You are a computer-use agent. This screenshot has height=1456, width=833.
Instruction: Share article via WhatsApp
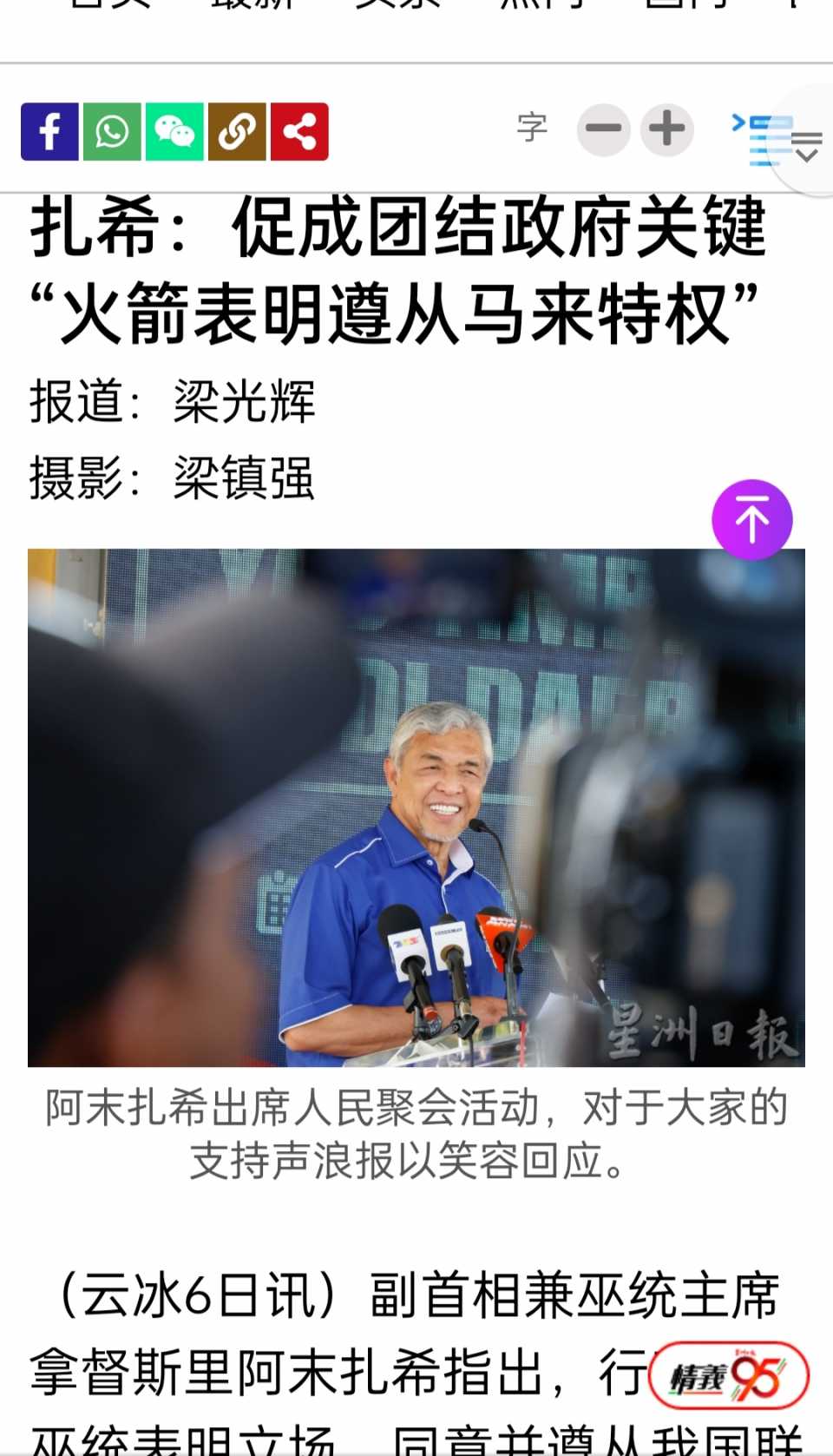coord(112,132)
